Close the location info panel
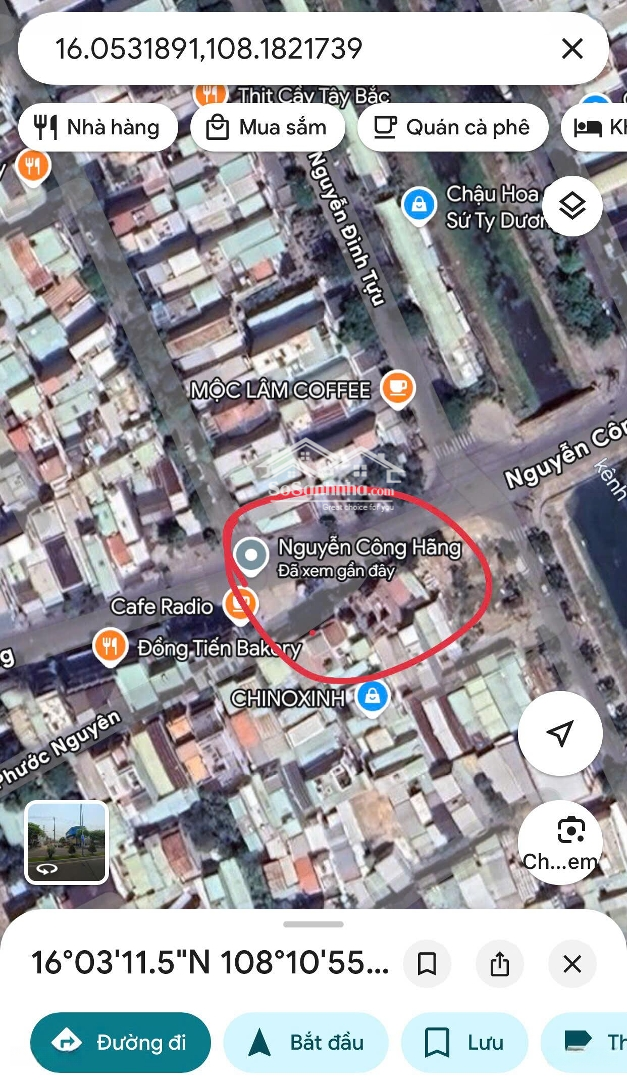 572,964
